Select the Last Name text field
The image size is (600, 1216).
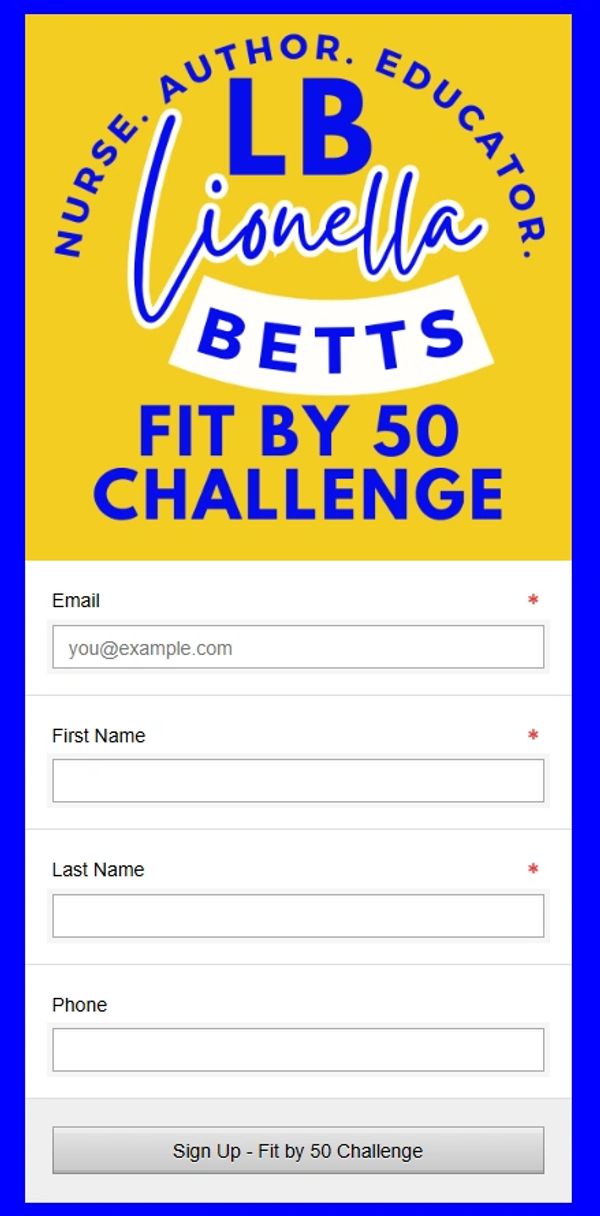[x=298, y=916]
